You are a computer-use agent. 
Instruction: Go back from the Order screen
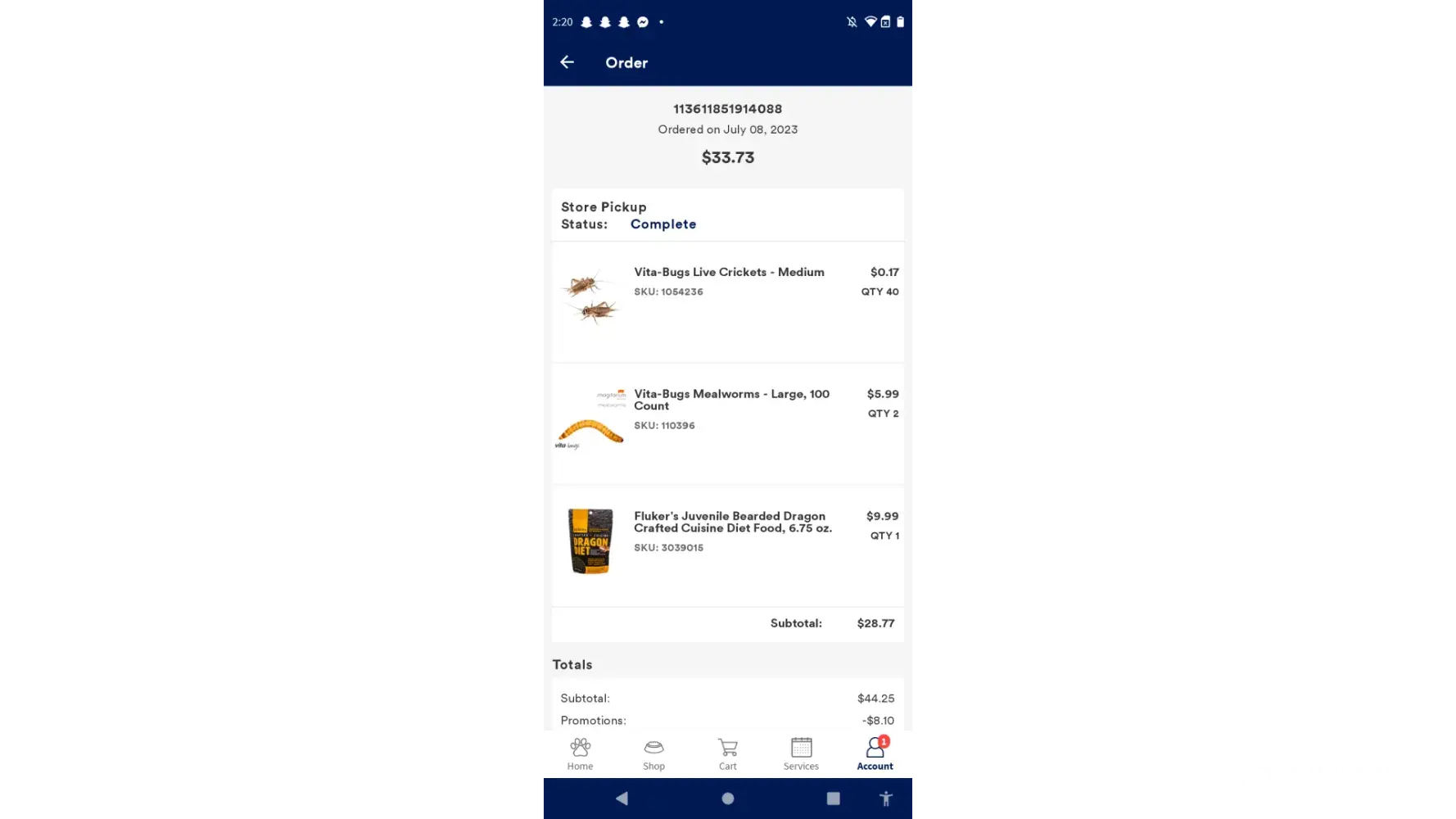[567, 62]
